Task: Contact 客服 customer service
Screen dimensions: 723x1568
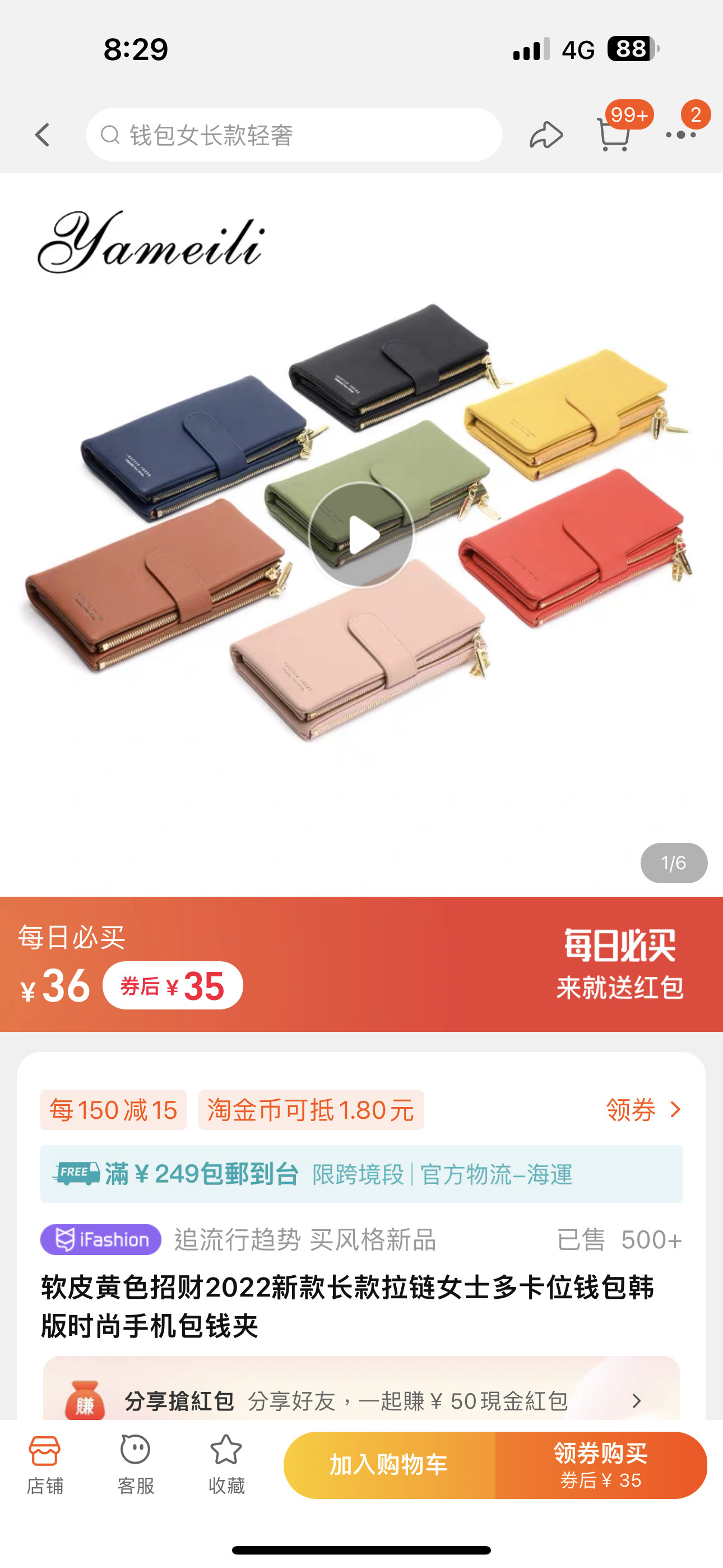Action: coord(135,1464)
